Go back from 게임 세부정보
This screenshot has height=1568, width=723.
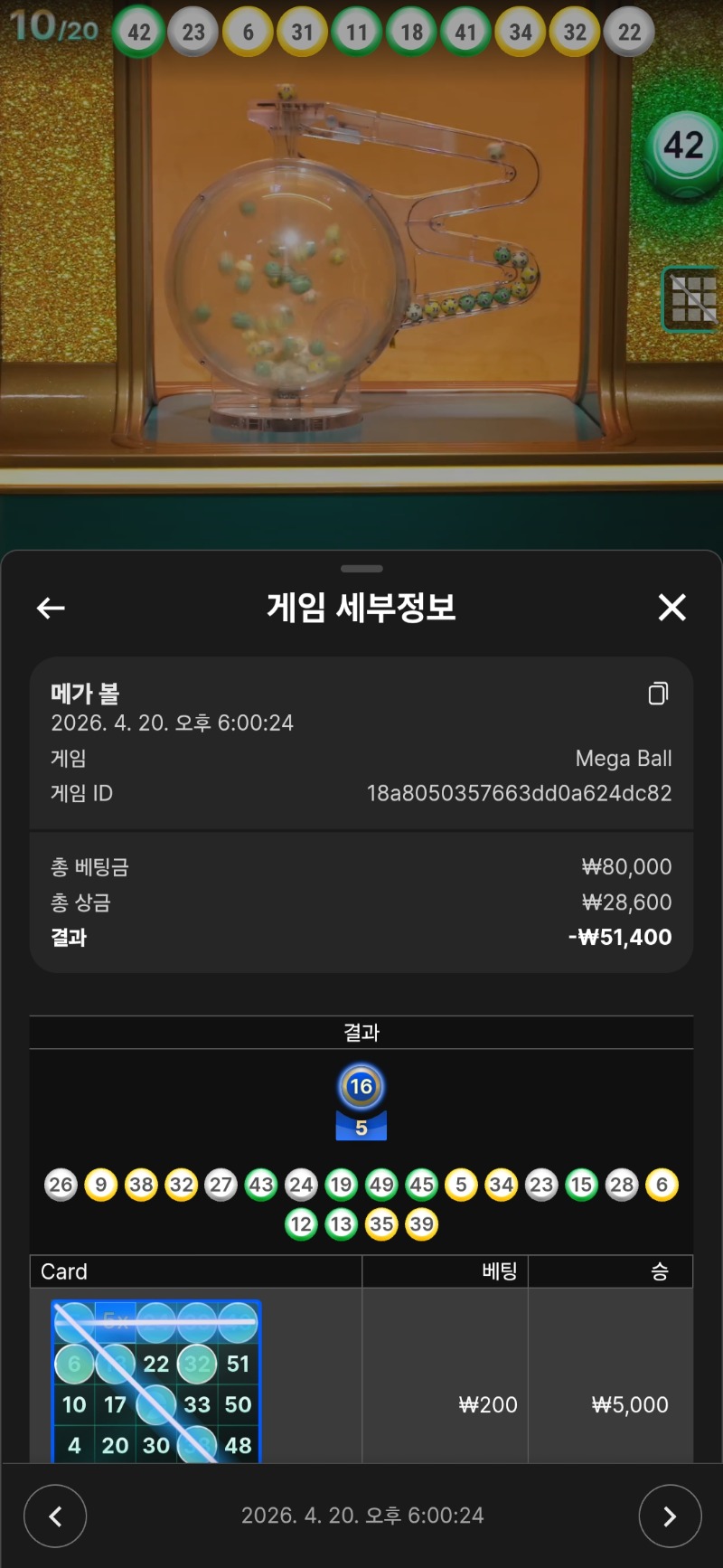click(51, 609)
